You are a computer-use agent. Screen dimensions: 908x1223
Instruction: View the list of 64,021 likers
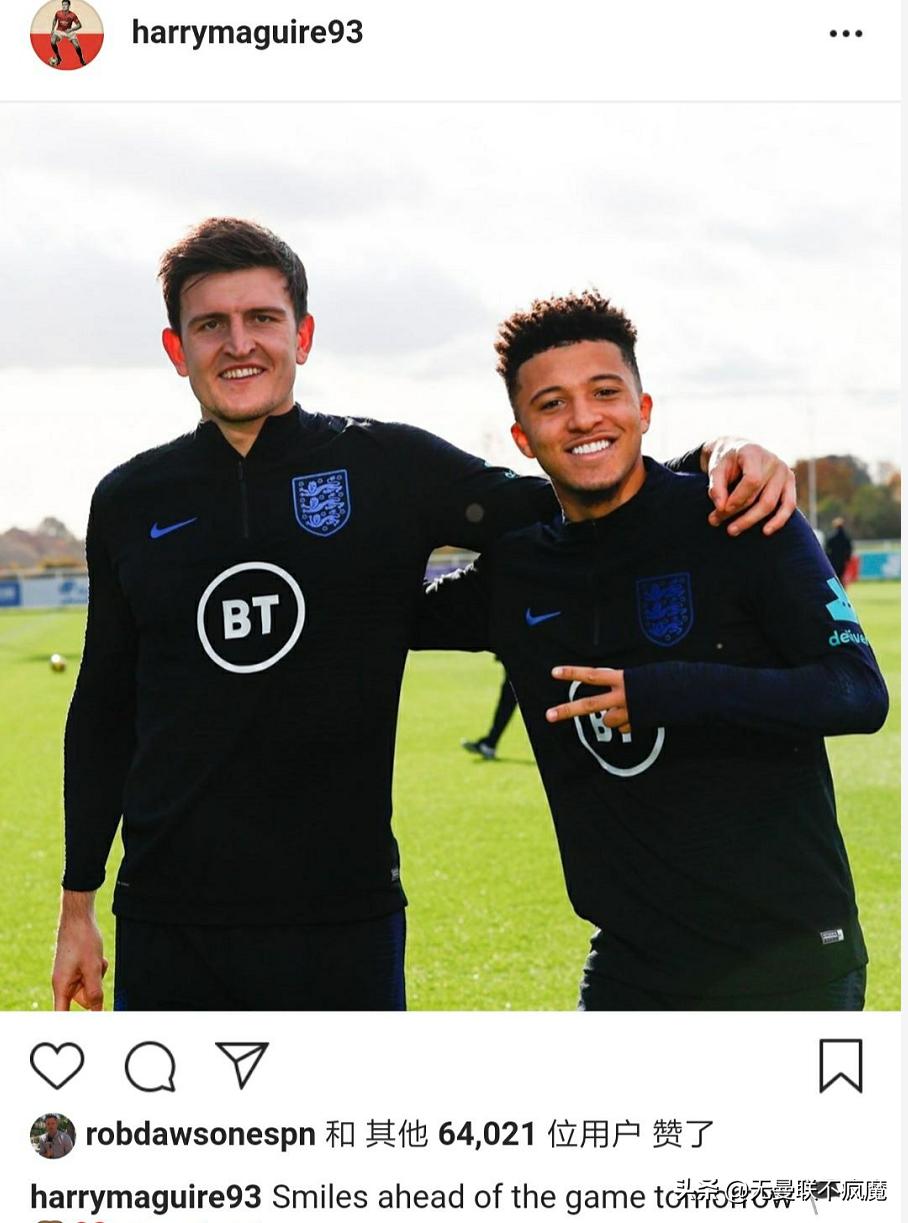[x=486, y=1134]
